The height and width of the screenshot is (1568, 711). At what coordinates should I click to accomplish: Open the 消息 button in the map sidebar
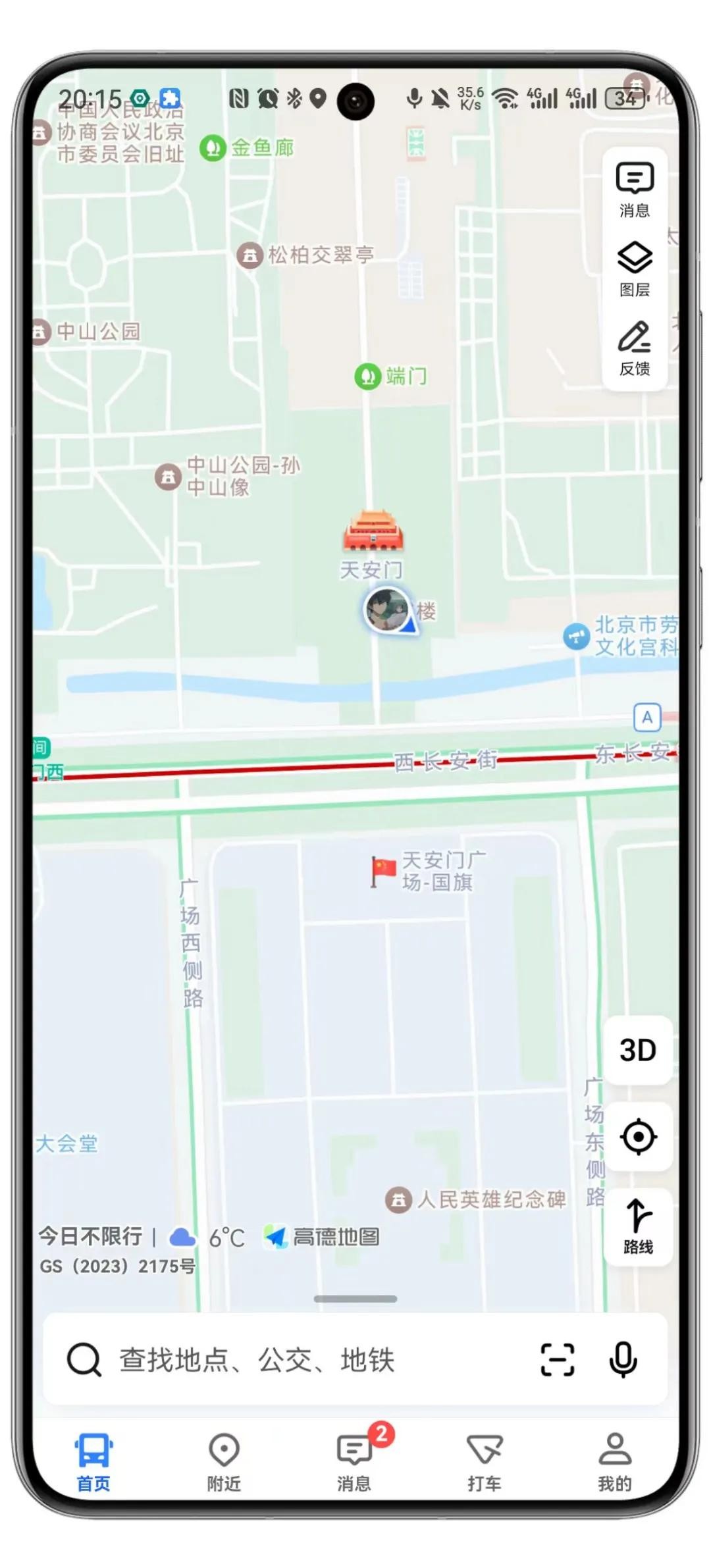click(x=635, y=190)
